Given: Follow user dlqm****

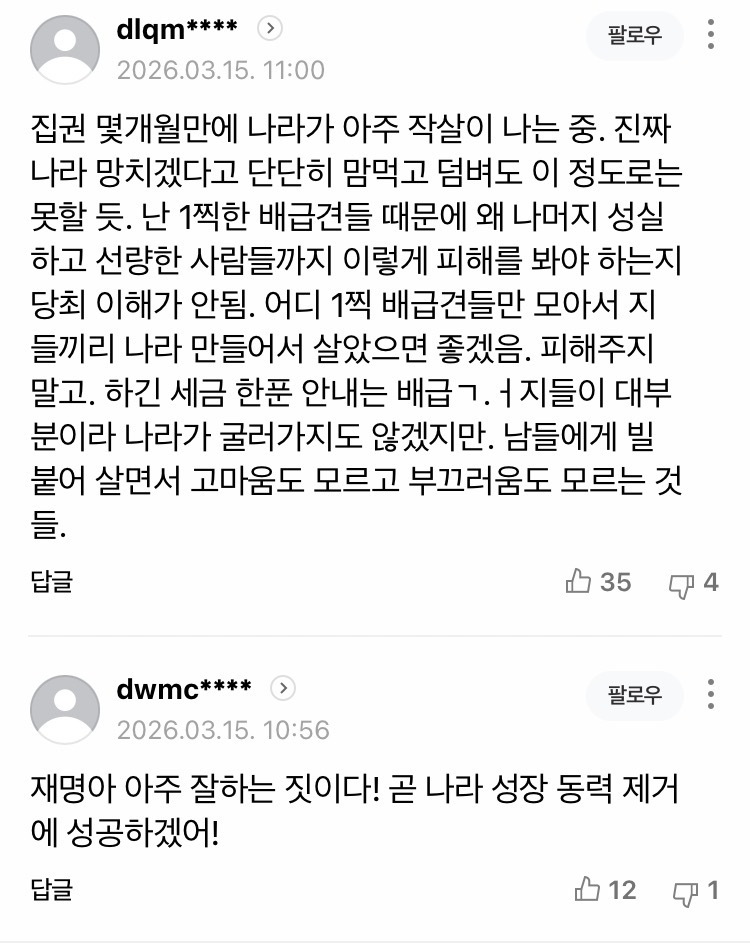Looking at the screenshot, I should click(x=635, y=37).
